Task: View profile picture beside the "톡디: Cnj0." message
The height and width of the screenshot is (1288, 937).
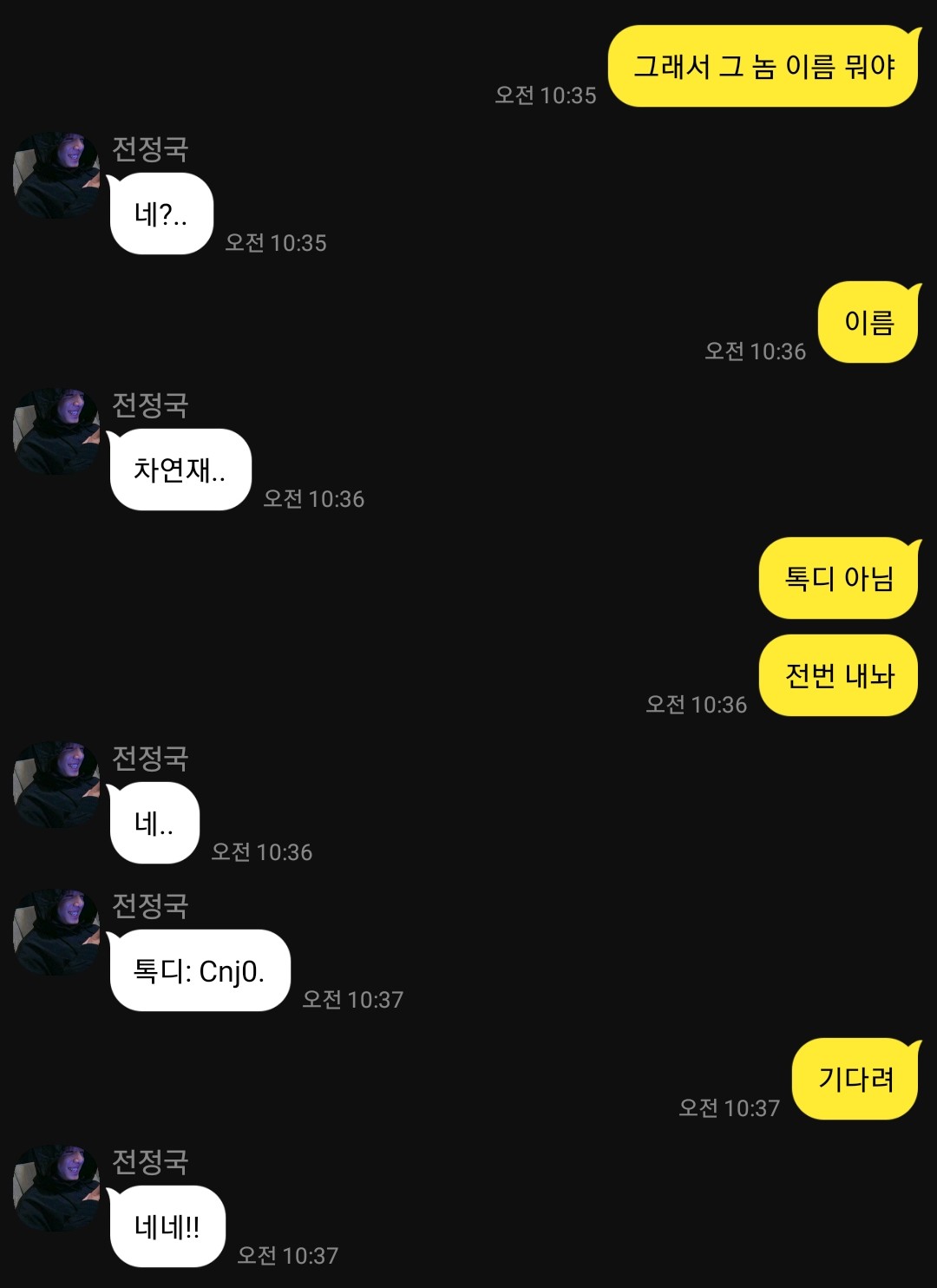Action: (56, 932)
